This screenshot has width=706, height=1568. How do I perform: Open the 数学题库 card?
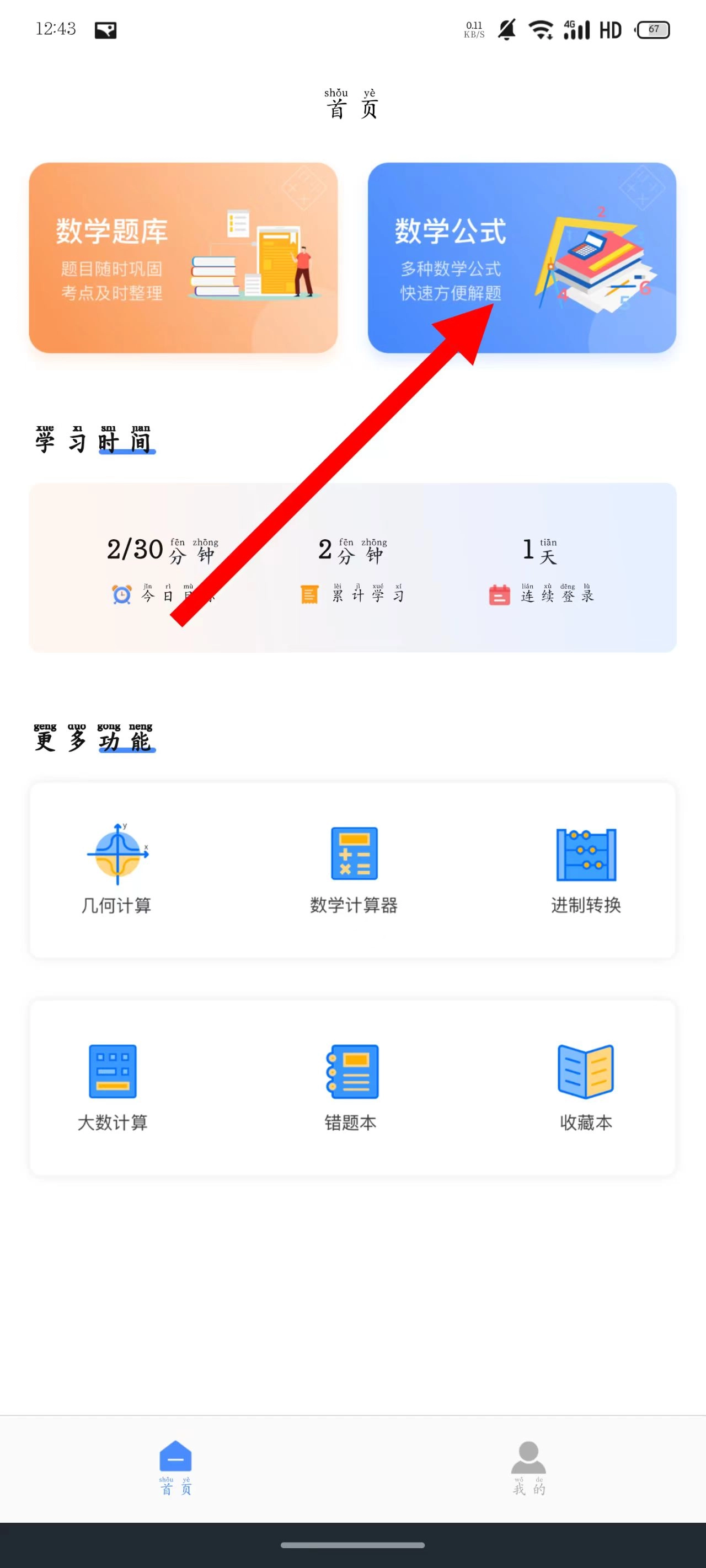[183, 257]
